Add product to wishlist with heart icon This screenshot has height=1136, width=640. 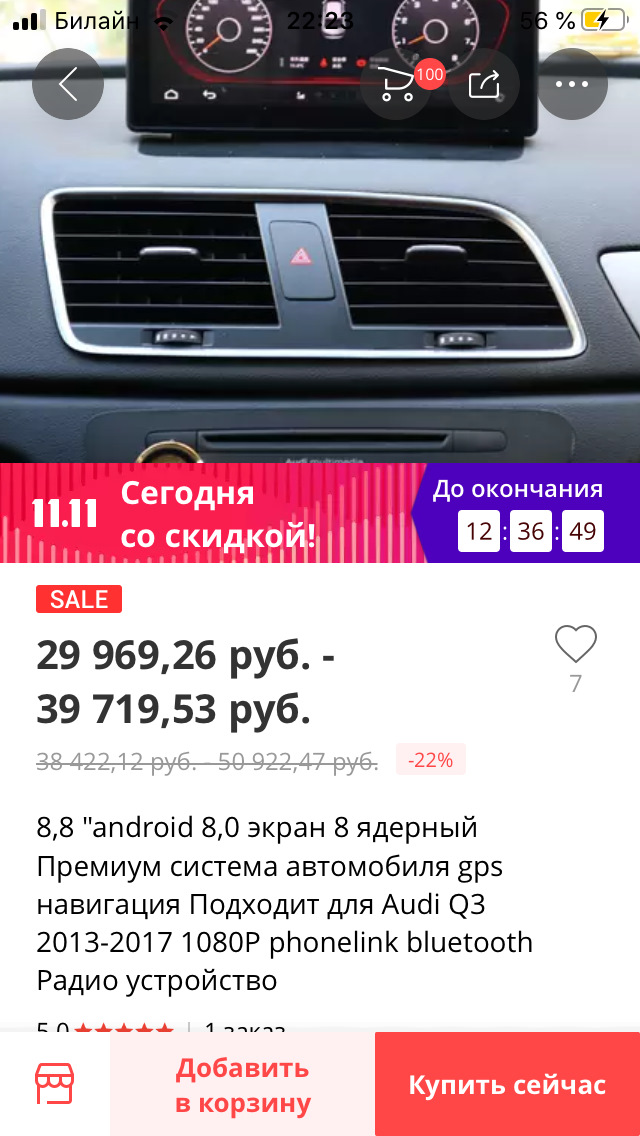point(575,645)
